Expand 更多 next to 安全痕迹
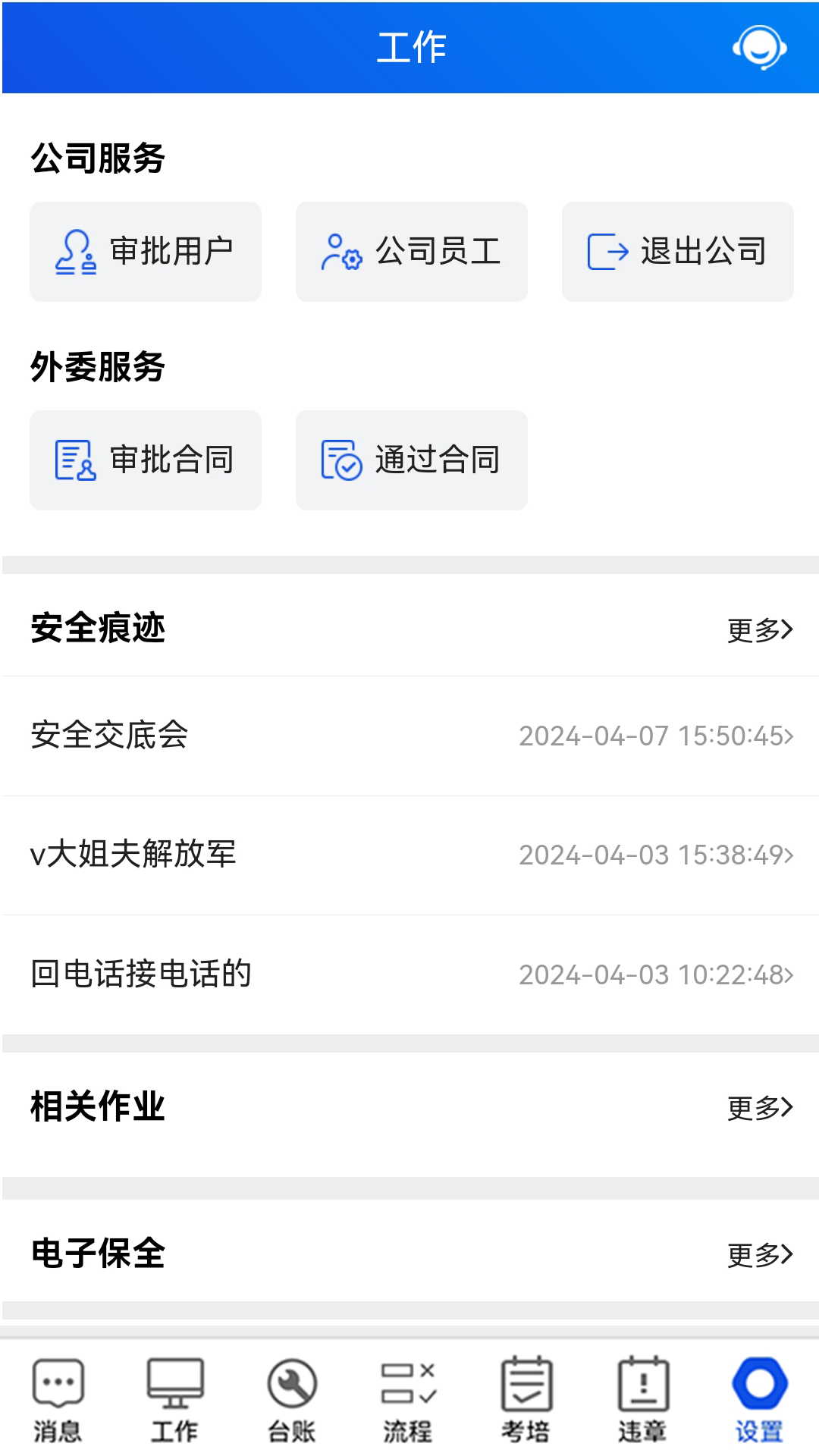Image resolution: width=819 pixels, height=1456 pixels. point(760,629)
